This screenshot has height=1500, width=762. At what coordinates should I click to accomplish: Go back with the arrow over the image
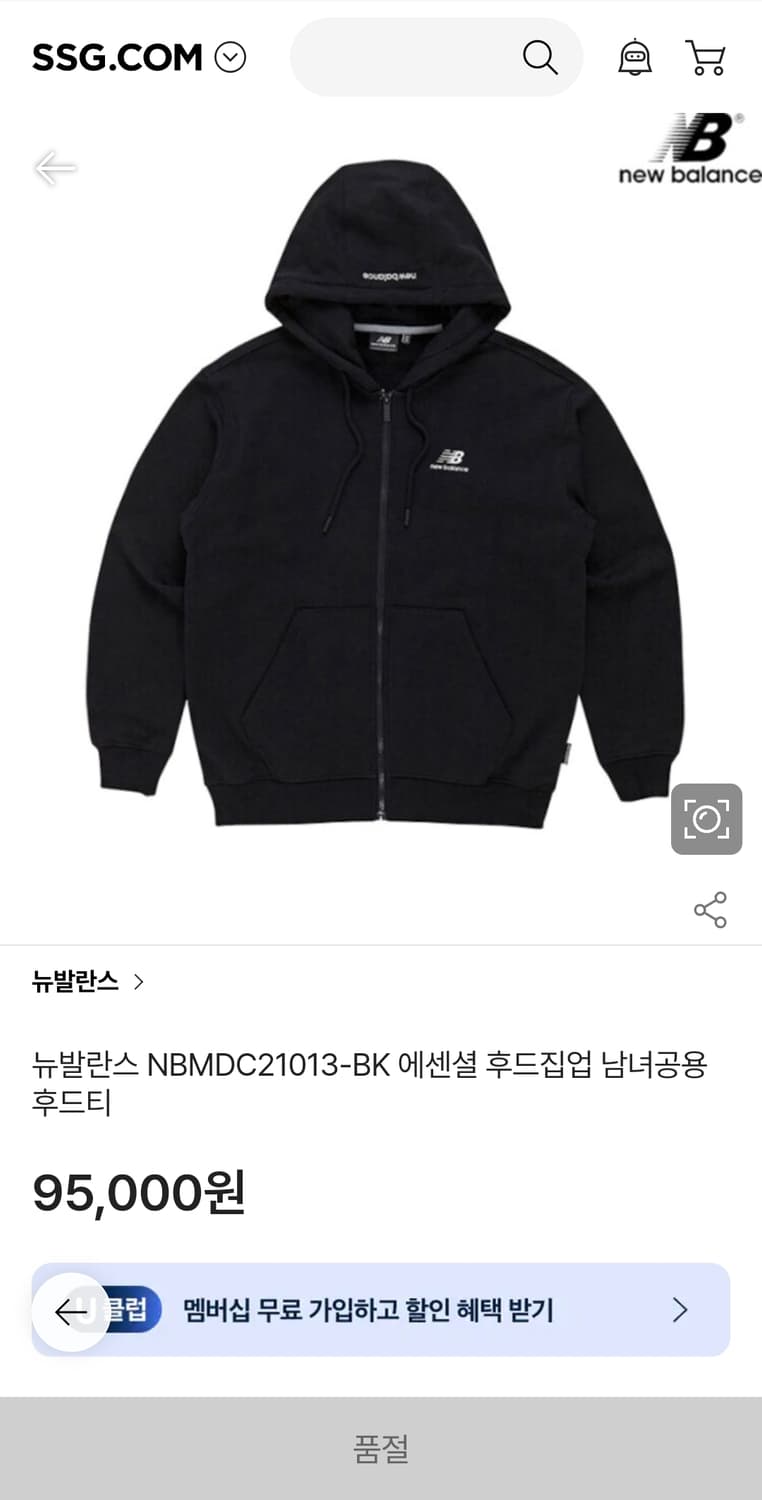tap(55, 168)
